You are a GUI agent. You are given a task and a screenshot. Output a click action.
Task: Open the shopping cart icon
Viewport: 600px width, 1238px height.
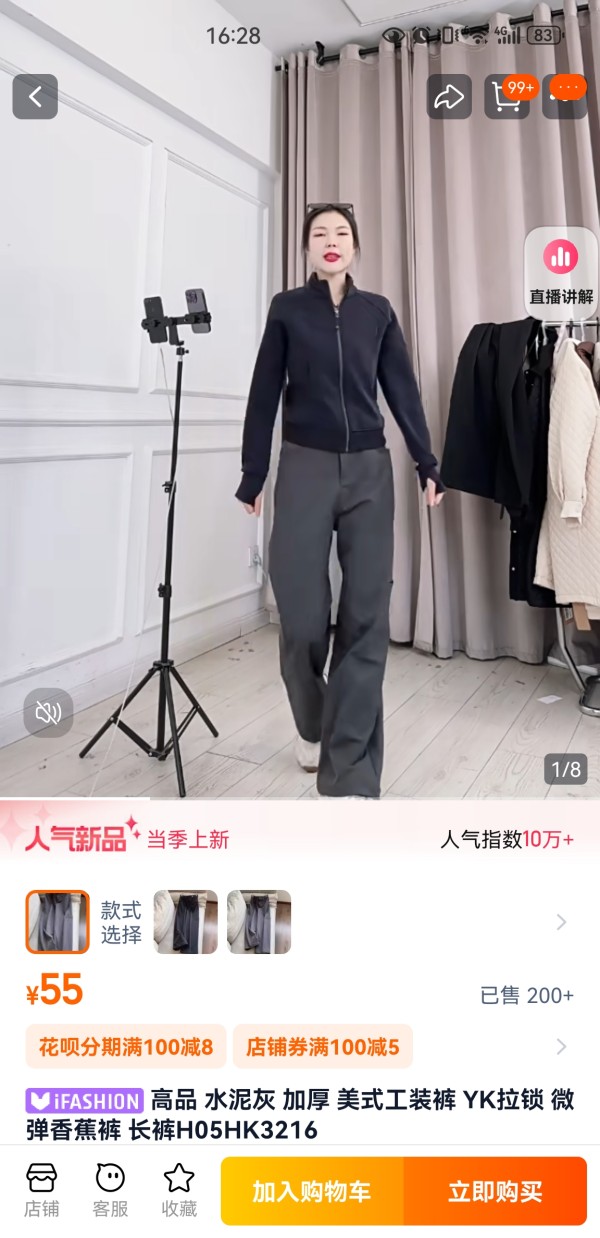coord(508,97)
